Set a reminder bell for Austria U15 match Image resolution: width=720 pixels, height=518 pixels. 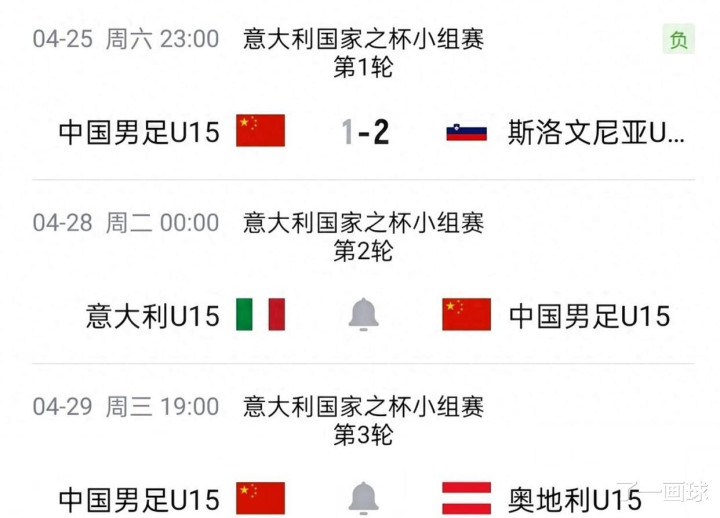(x=363, y=498)
